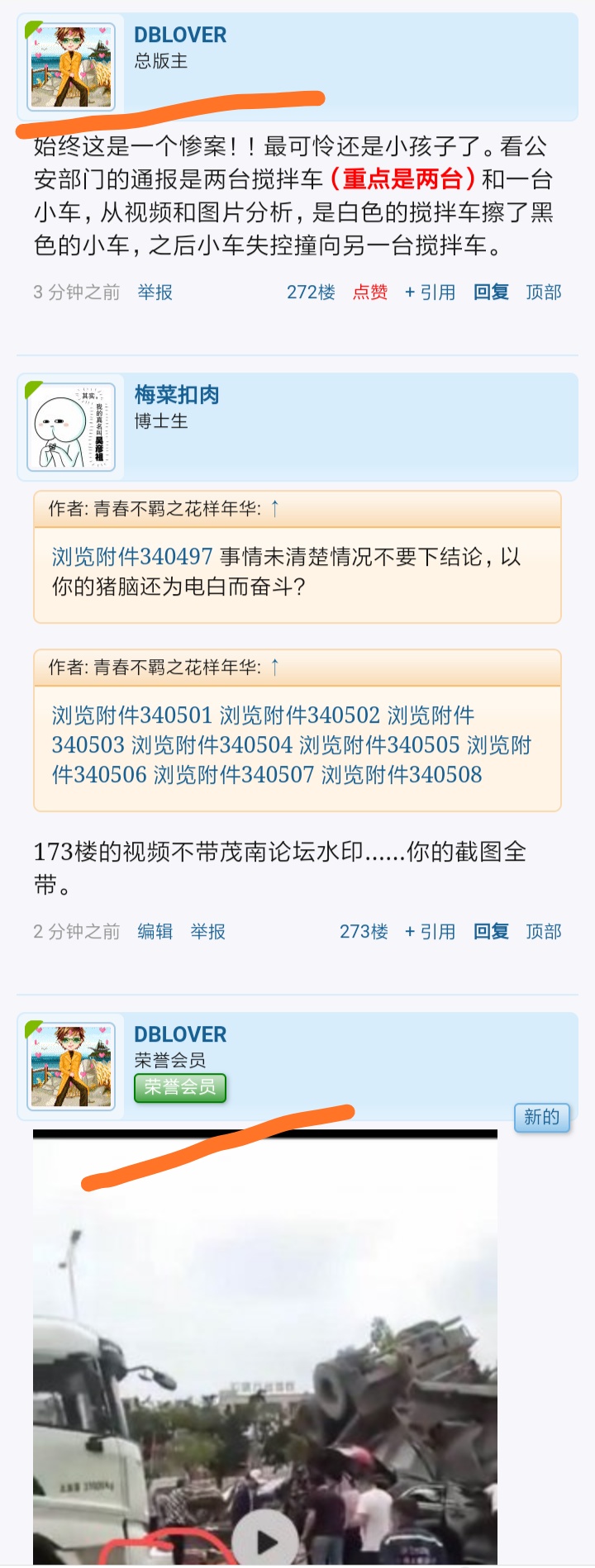Screen dimensions: 595x1568
Task: Tap 梅菜扣肉's avatar picture
Action: 71,428
